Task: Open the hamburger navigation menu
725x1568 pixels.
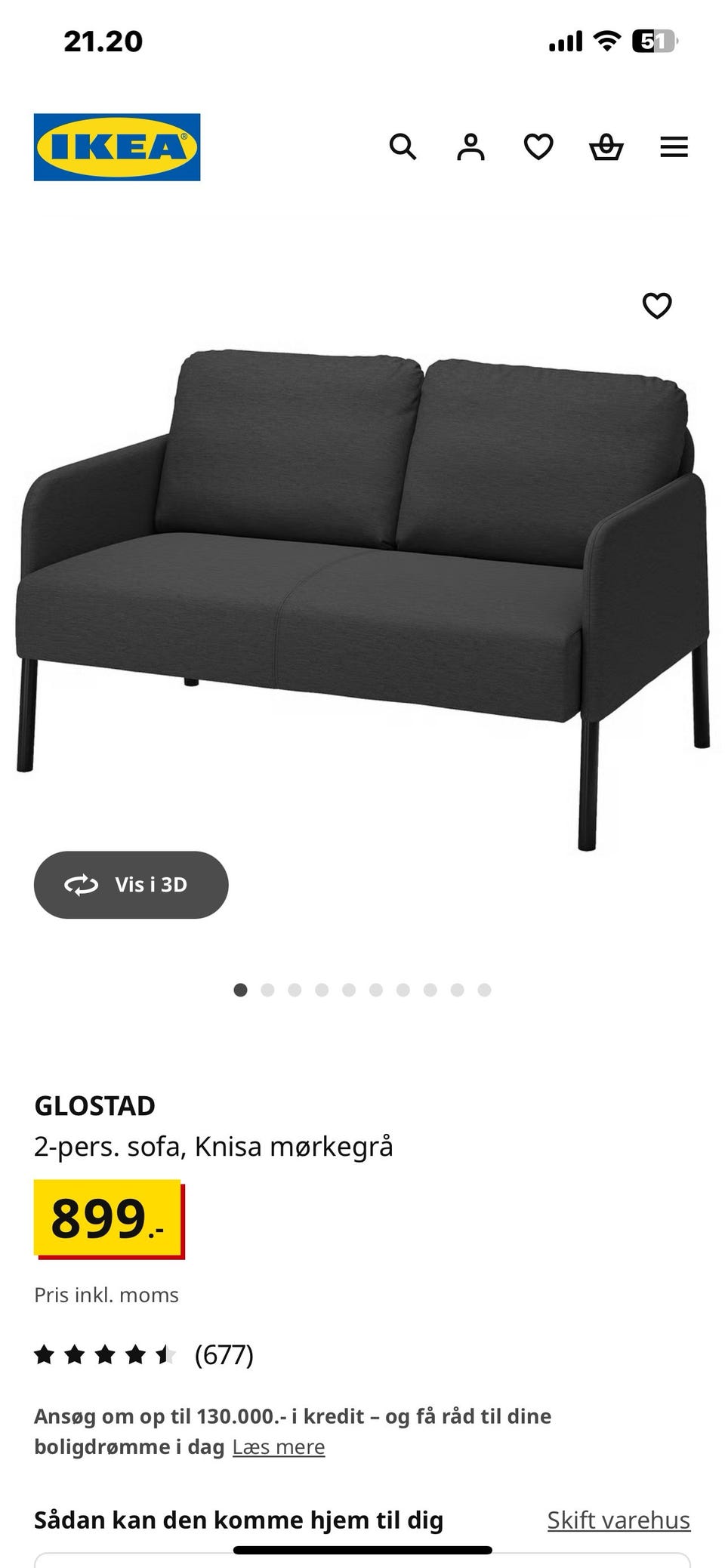Action: 673,147
